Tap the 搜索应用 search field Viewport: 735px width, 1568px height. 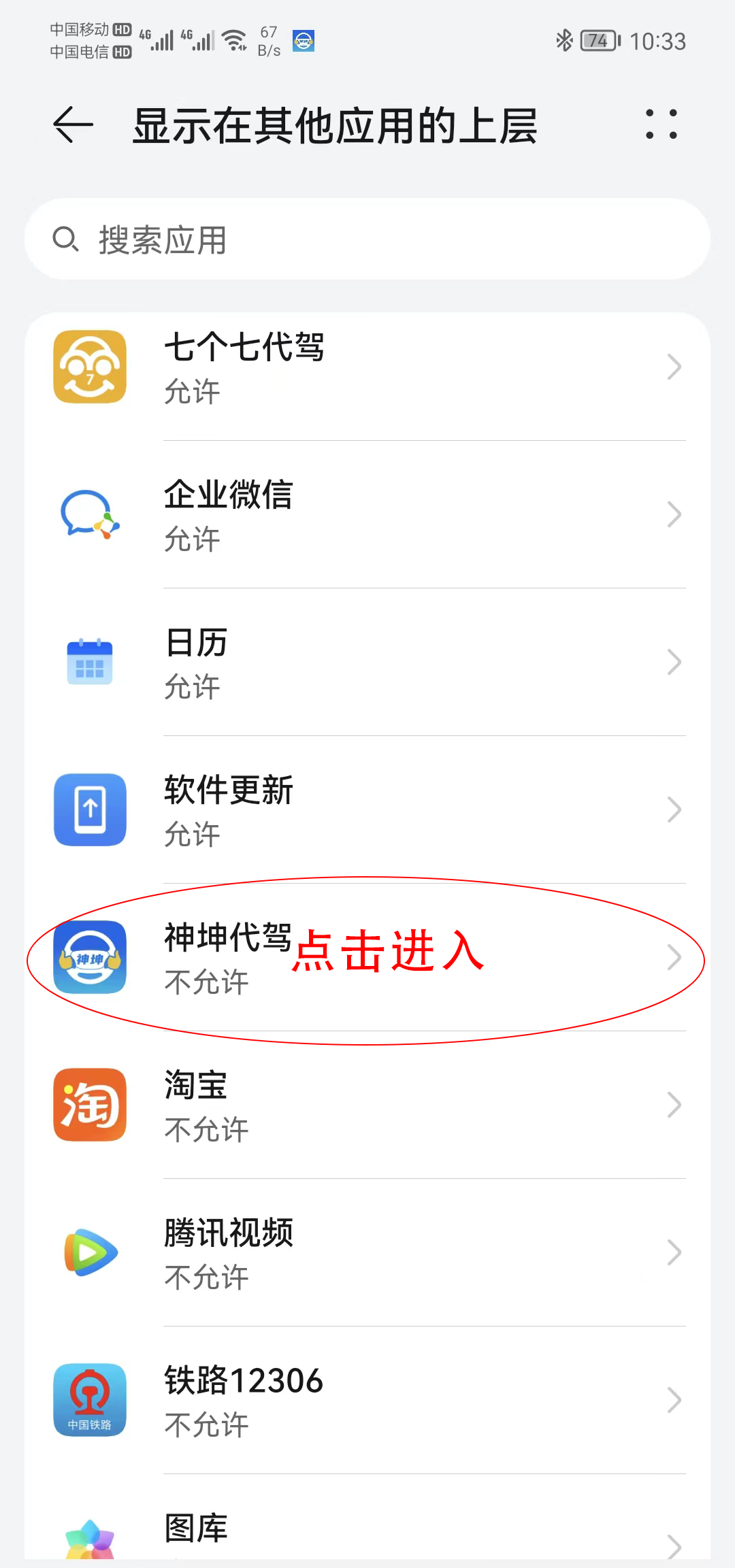[367, 239]
